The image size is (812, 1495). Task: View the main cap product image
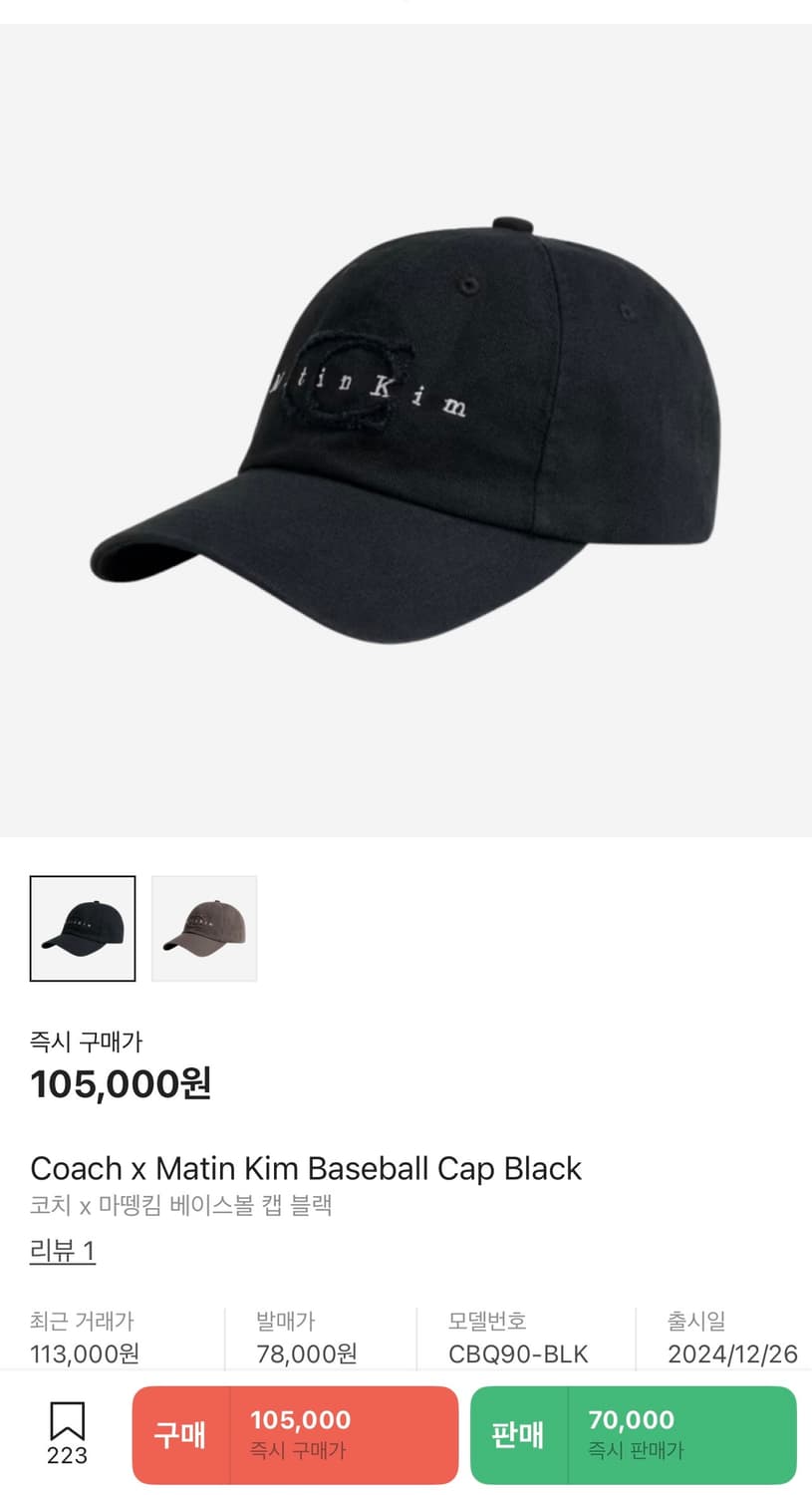pos(406,431)
